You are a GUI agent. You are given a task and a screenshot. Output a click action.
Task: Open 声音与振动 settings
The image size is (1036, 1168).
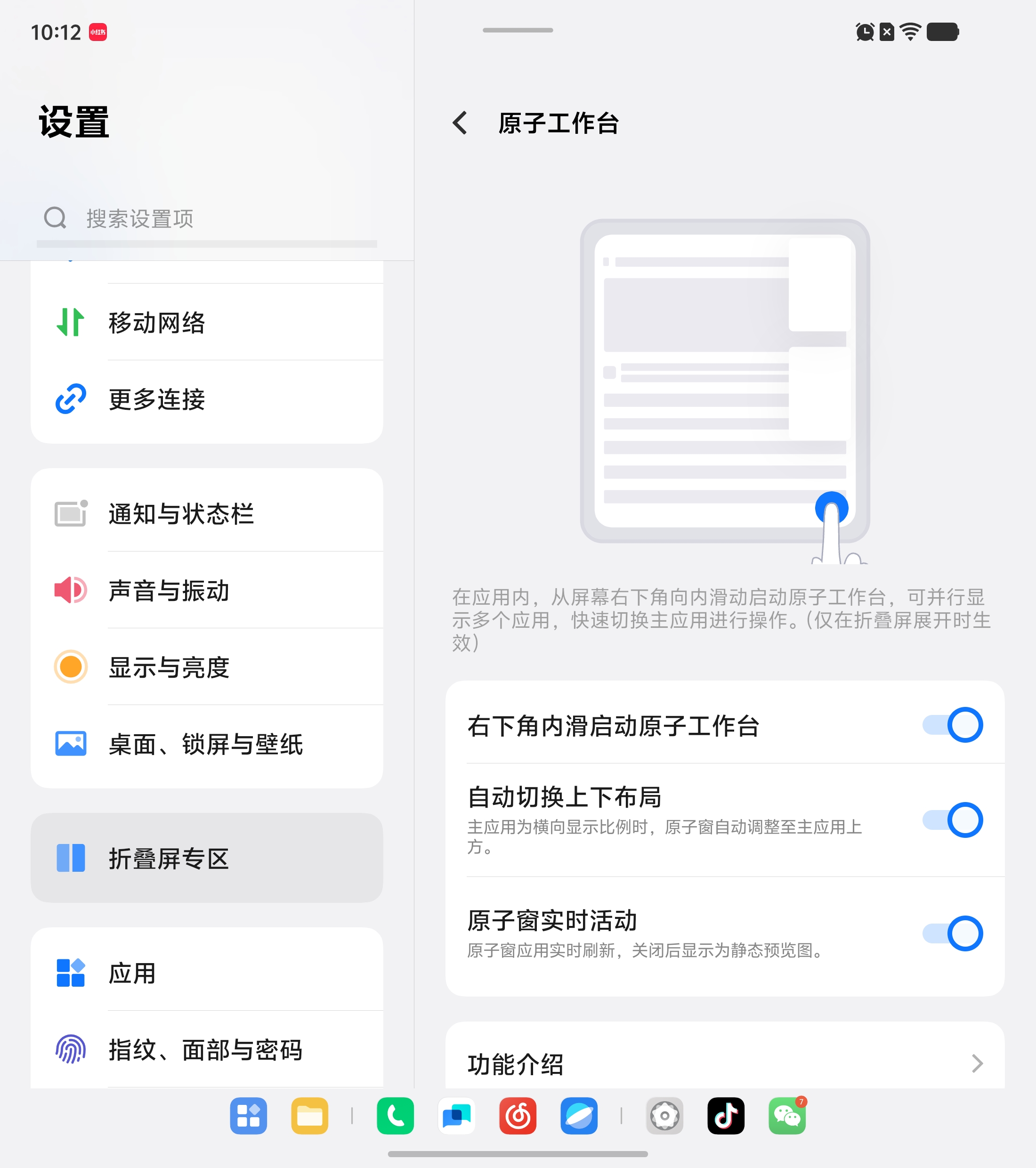[x=206, y=590]
